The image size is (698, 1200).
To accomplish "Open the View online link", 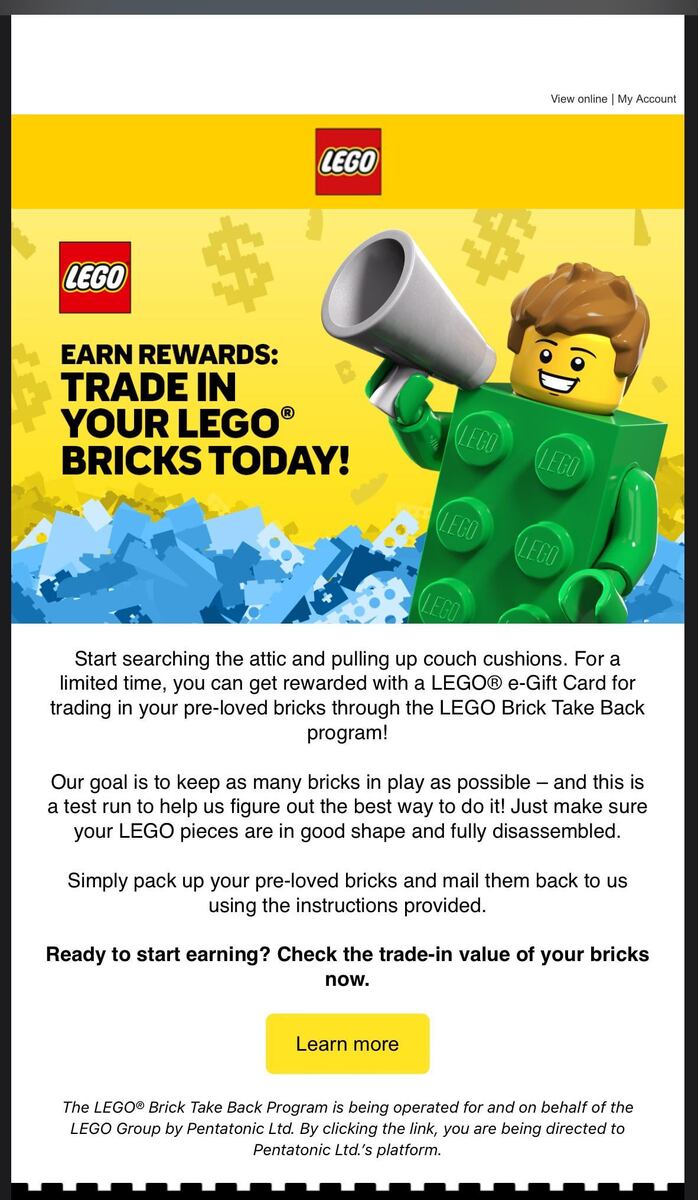I will tap(578, 99).
